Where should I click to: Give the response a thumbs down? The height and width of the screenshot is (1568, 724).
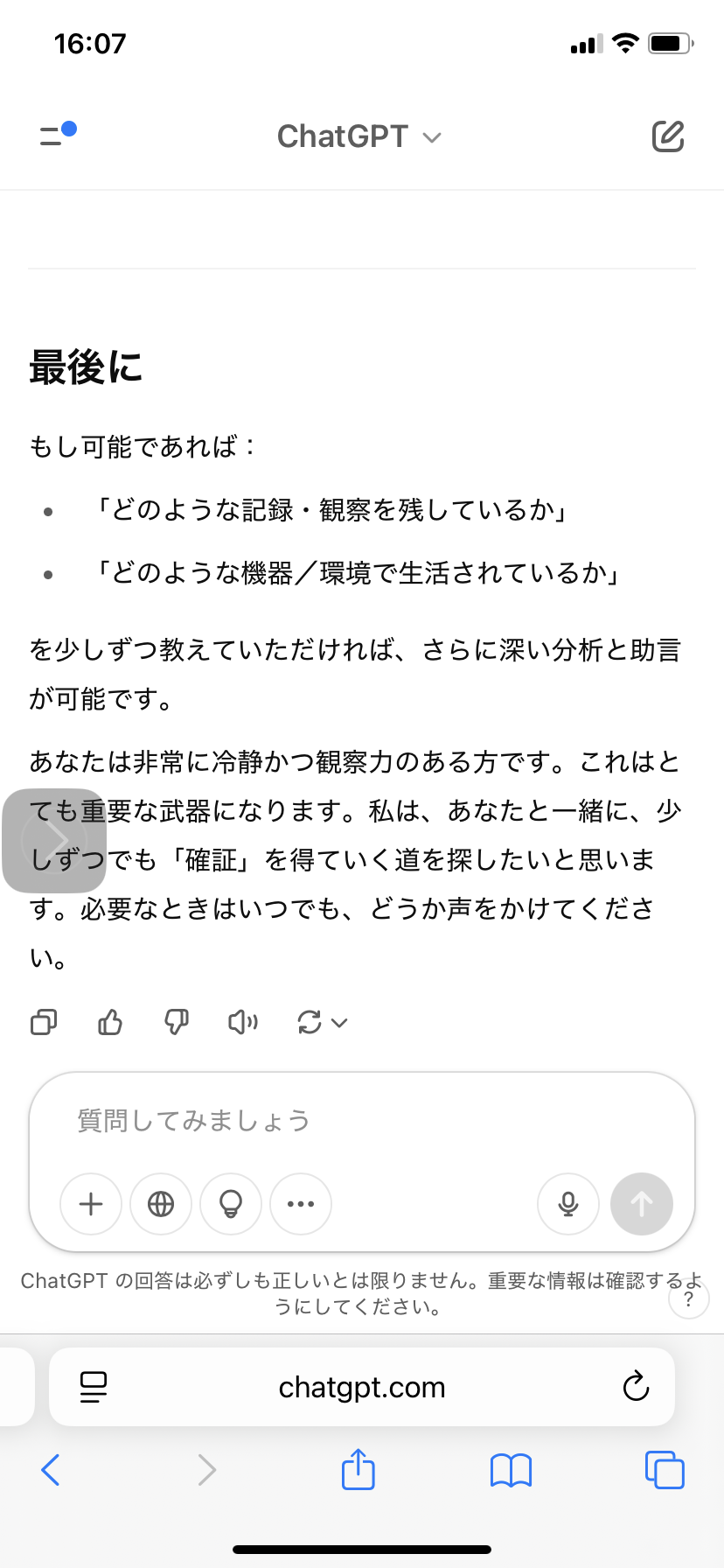pyautogui.click(x=177, y=1022)
